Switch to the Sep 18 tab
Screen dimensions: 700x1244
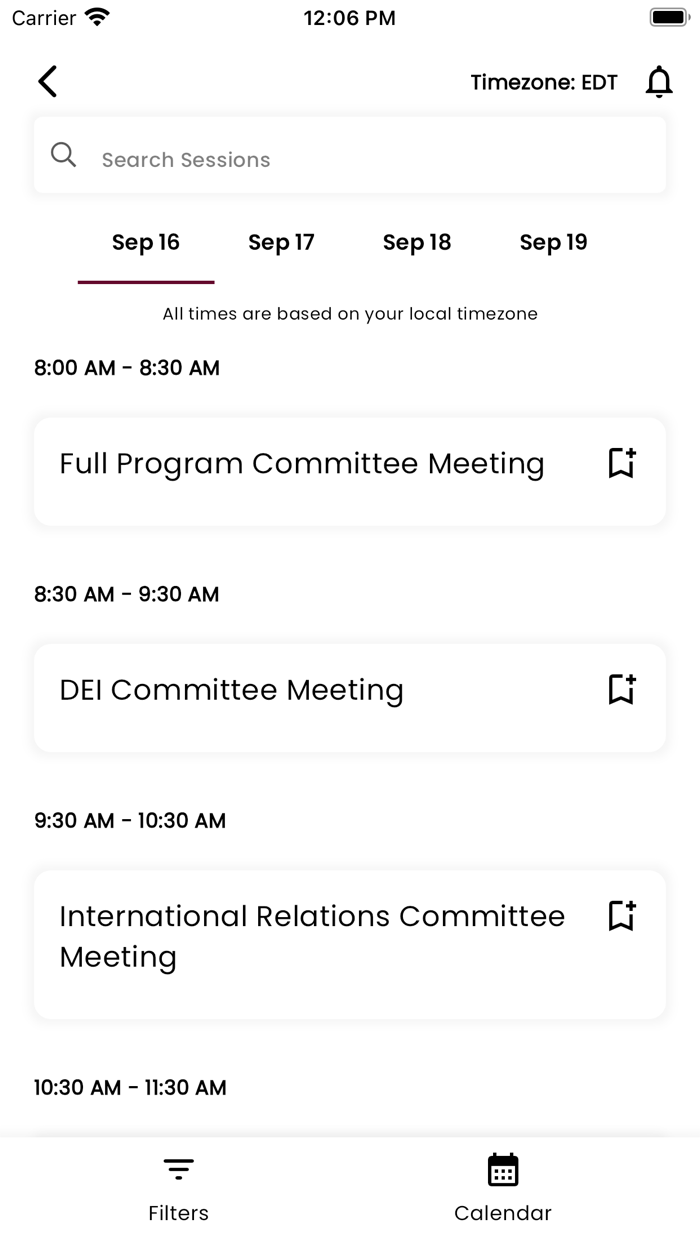[x=417, y=243]
